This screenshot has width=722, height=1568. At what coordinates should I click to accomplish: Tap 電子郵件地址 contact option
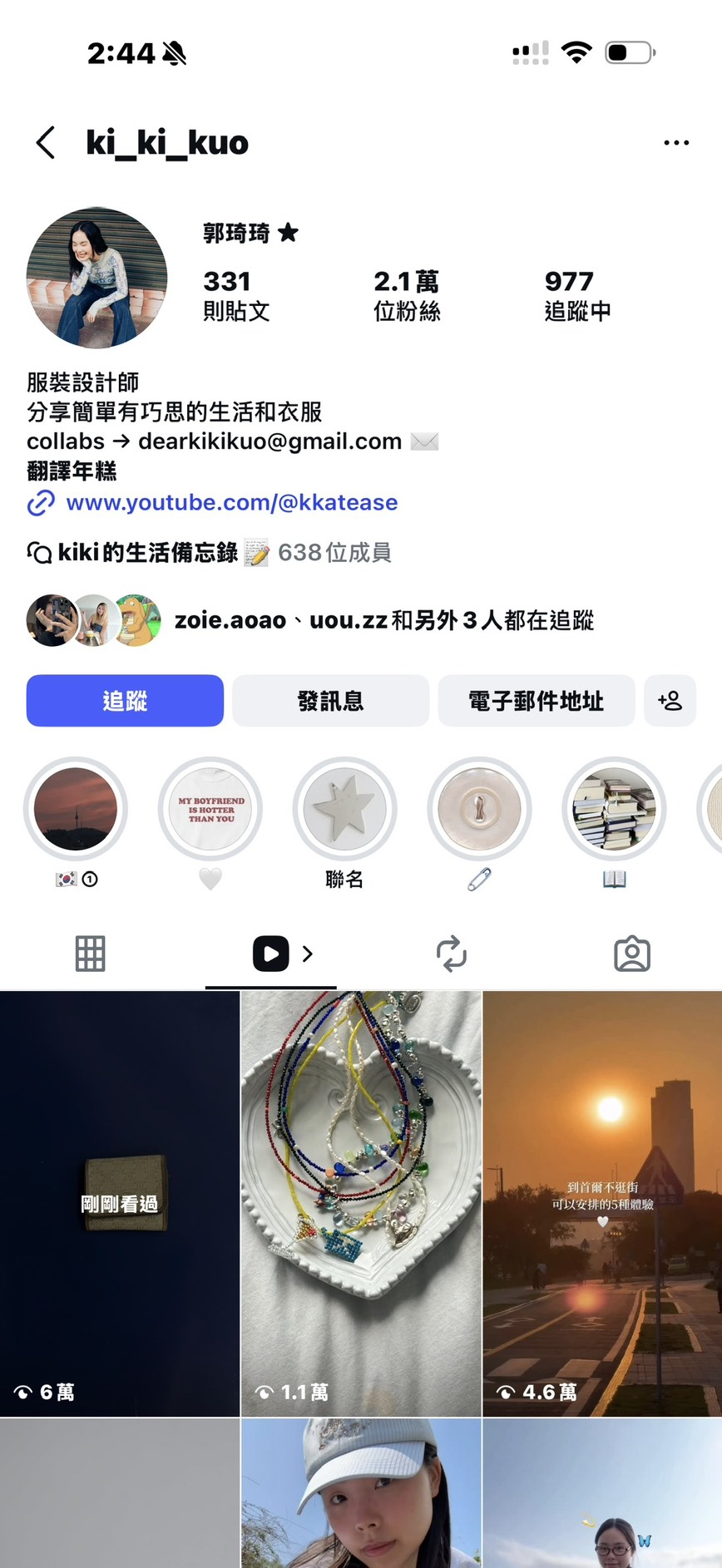click(536, 701)
